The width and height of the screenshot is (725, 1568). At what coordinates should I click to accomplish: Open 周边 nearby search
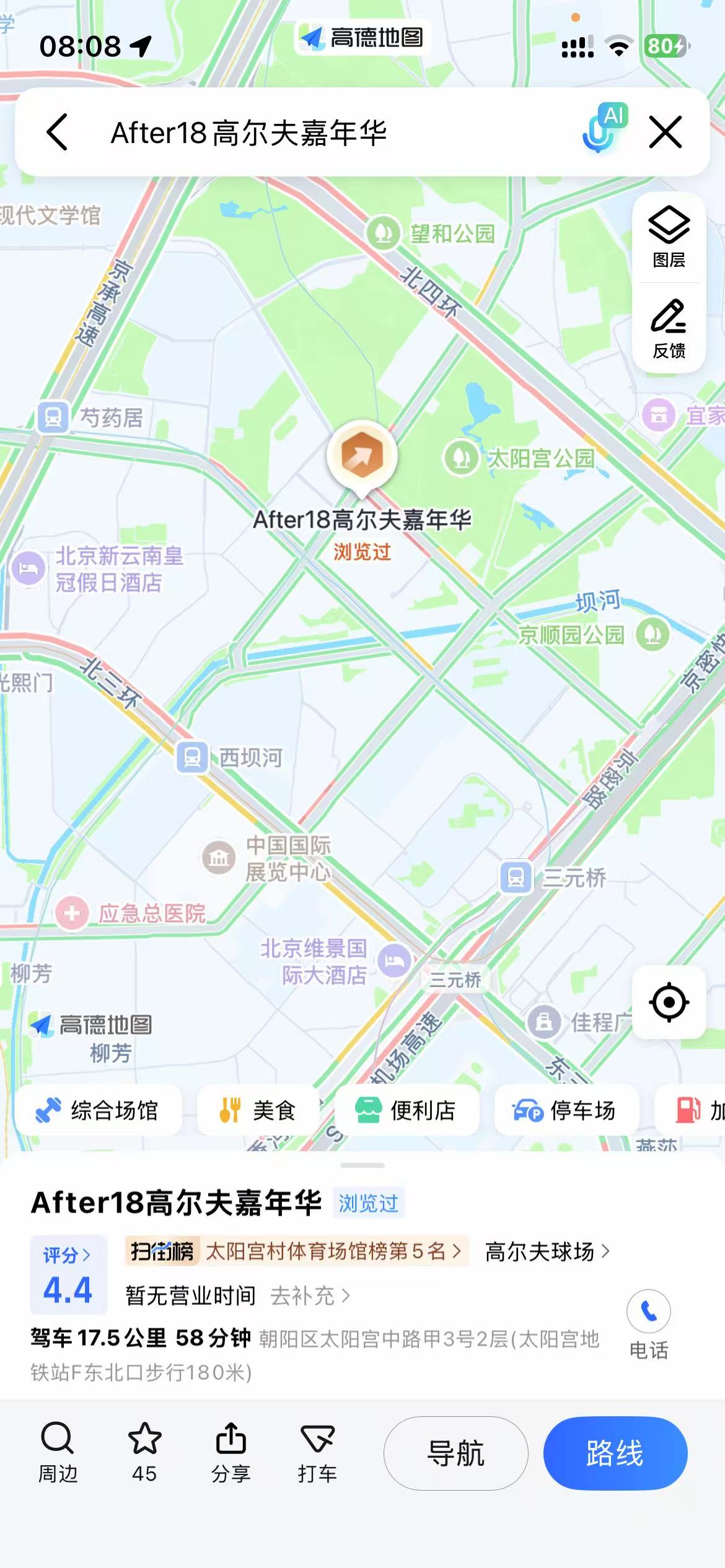[58, 1452]
